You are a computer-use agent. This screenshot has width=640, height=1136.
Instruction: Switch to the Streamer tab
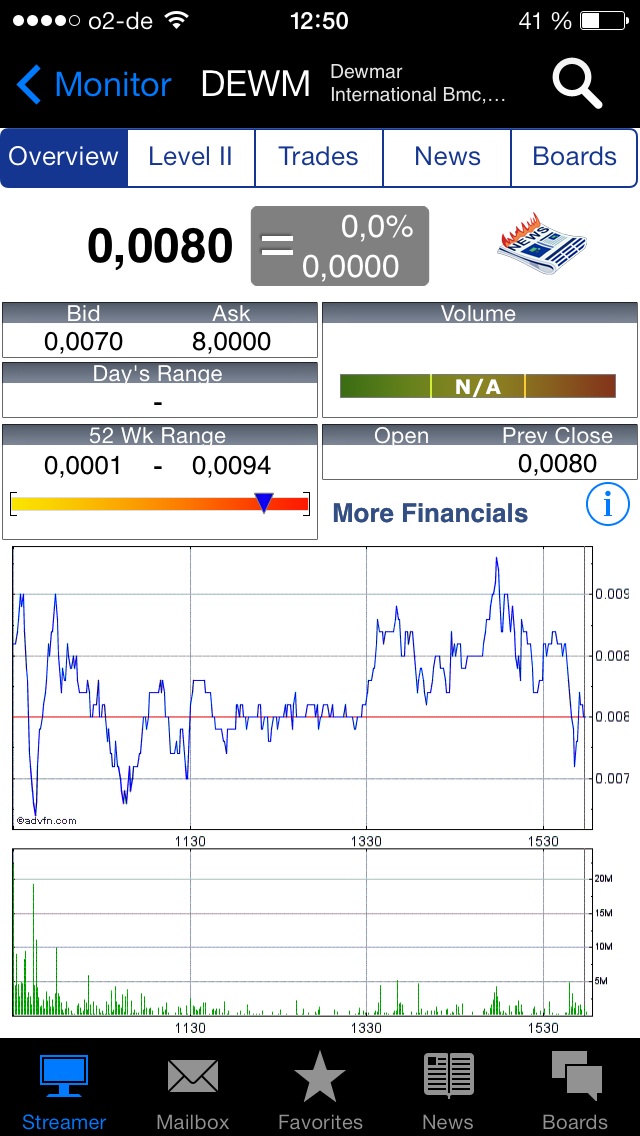coord(64,1089)
